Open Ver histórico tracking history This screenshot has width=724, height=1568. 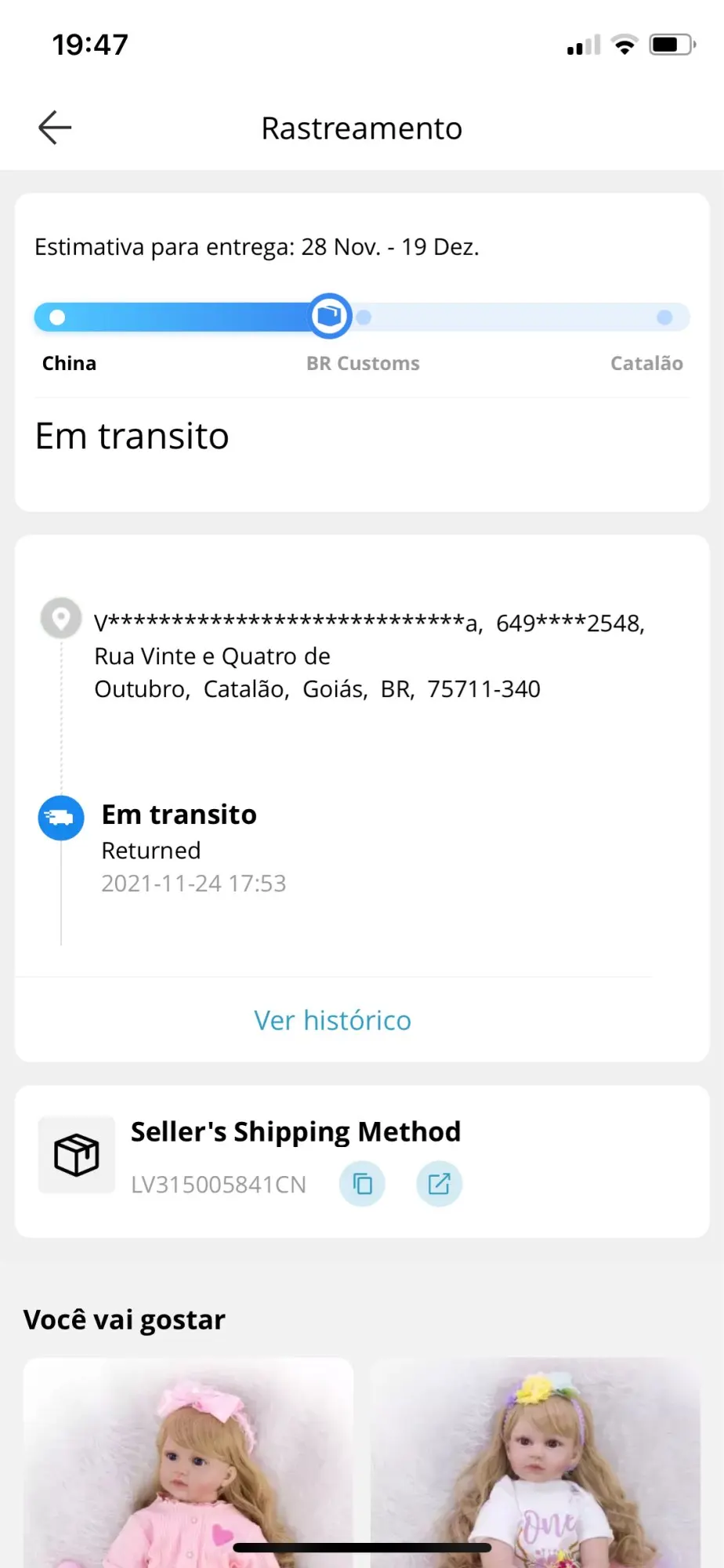point(332,1020)
